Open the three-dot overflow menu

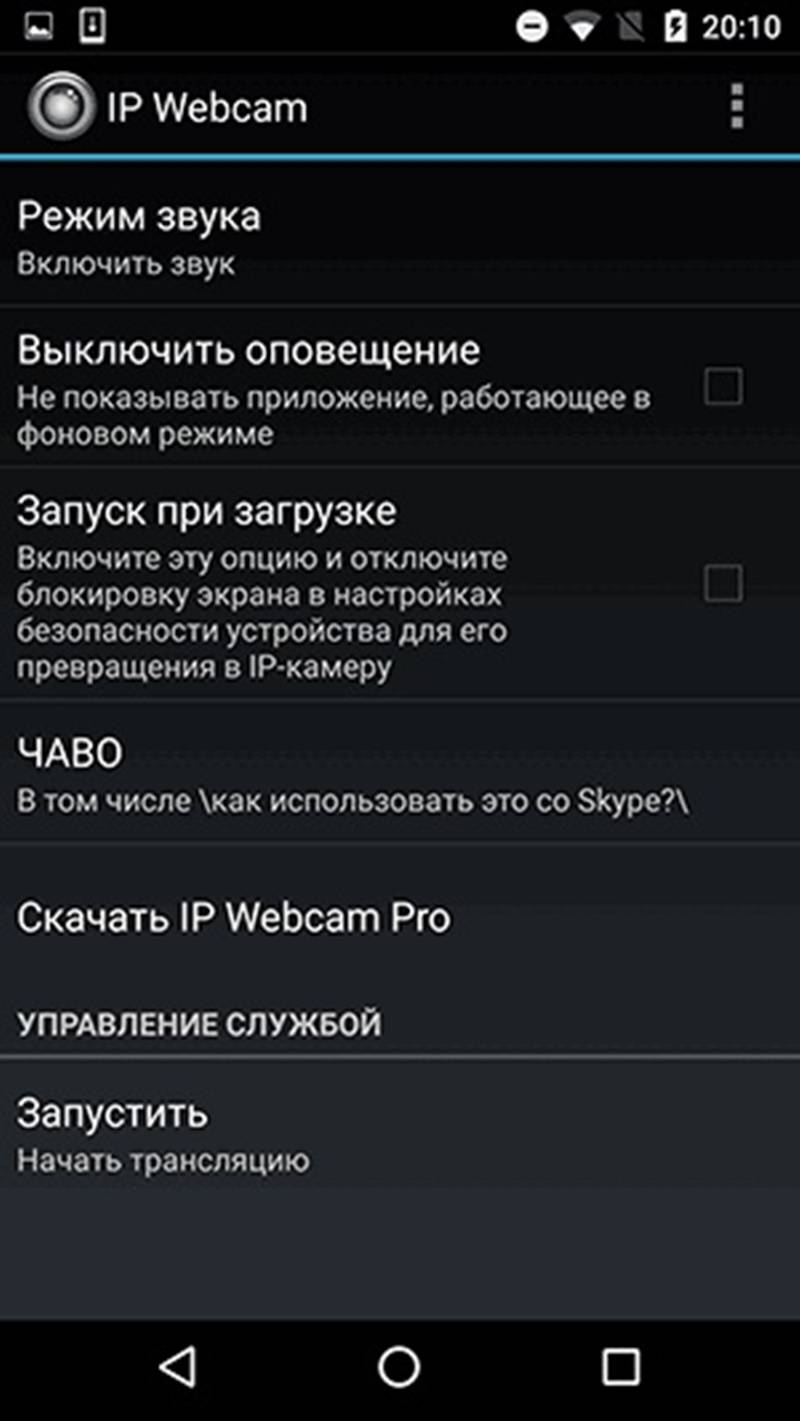pyautogui.click(x=737, y=106)
